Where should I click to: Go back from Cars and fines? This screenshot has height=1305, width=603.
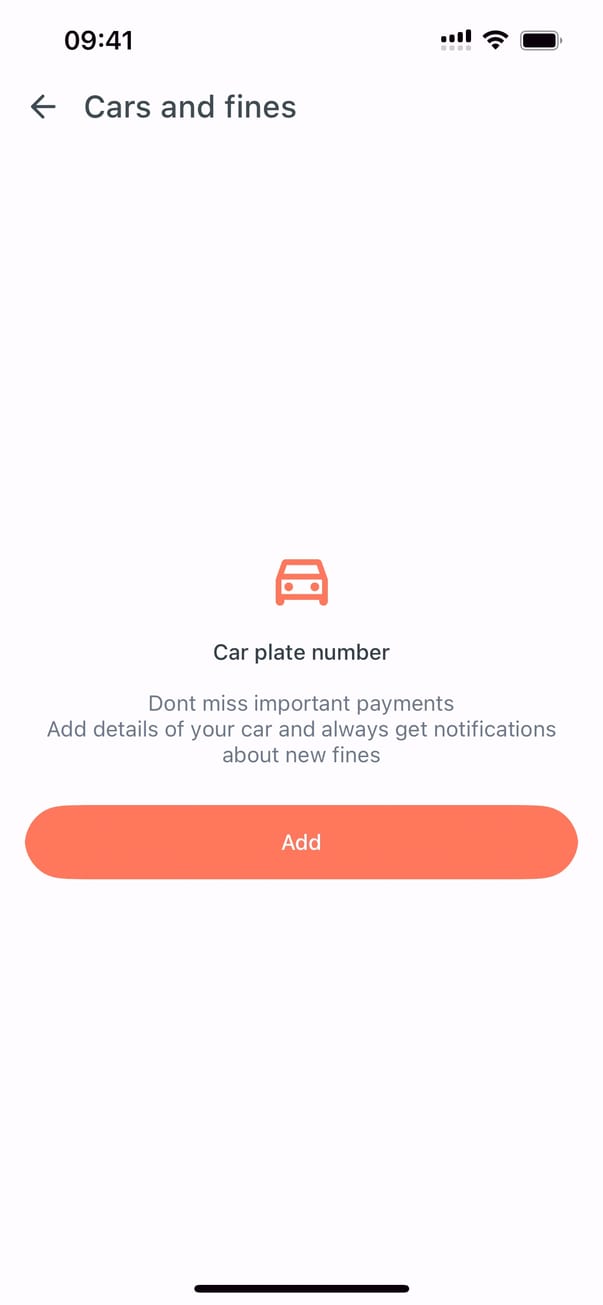[43, 107]
